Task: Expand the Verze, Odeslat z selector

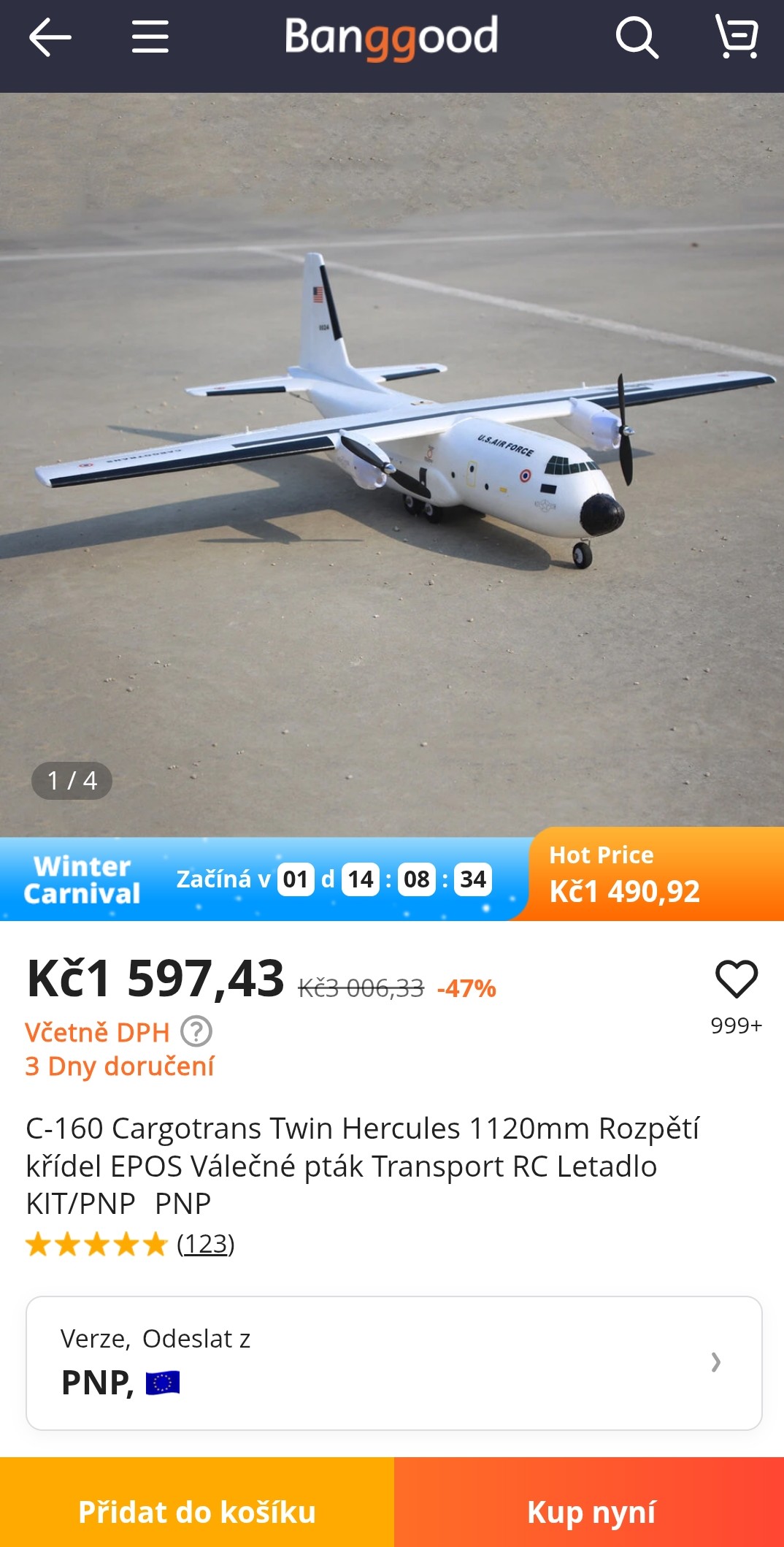Action: (394, 1363)
